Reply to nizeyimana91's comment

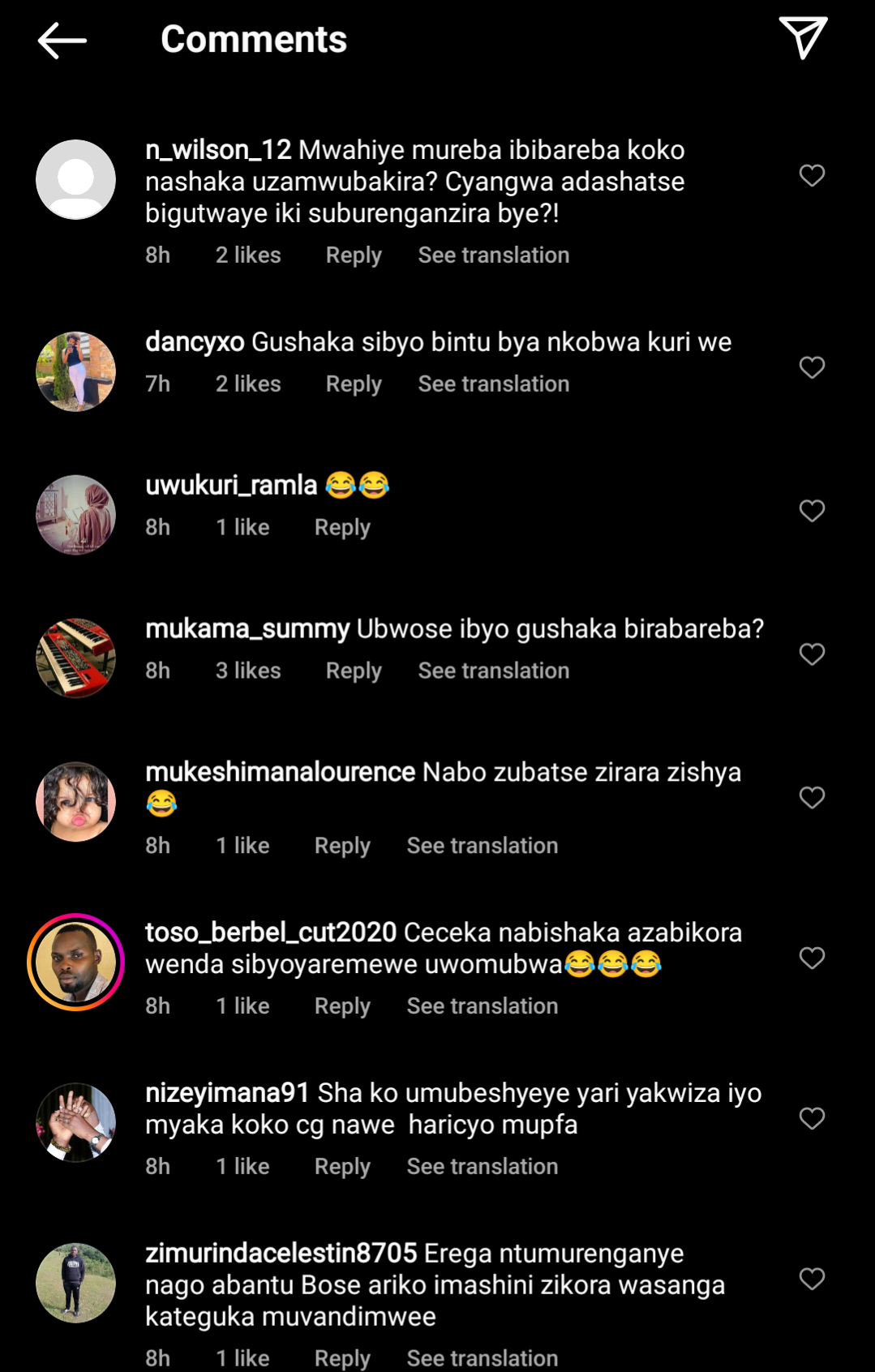coord(341,1166)
